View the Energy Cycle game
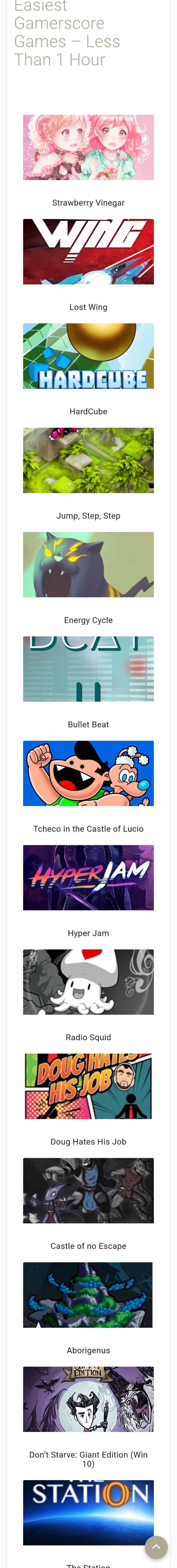The width and height of the screenshot is (177, 1568). click(88, 564)
